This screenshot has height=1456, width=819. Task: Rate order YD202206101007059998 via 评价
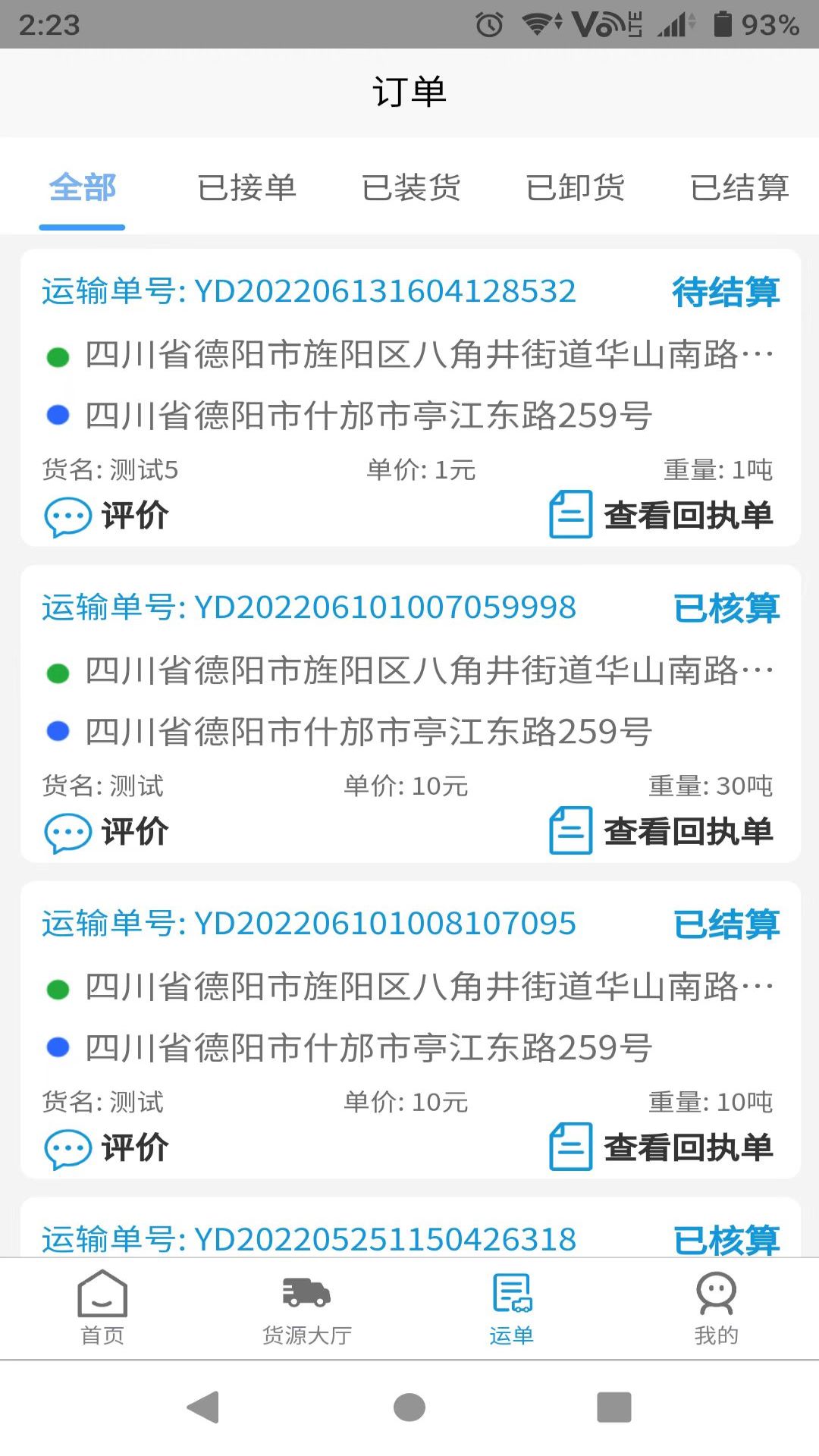coord(106,833)
